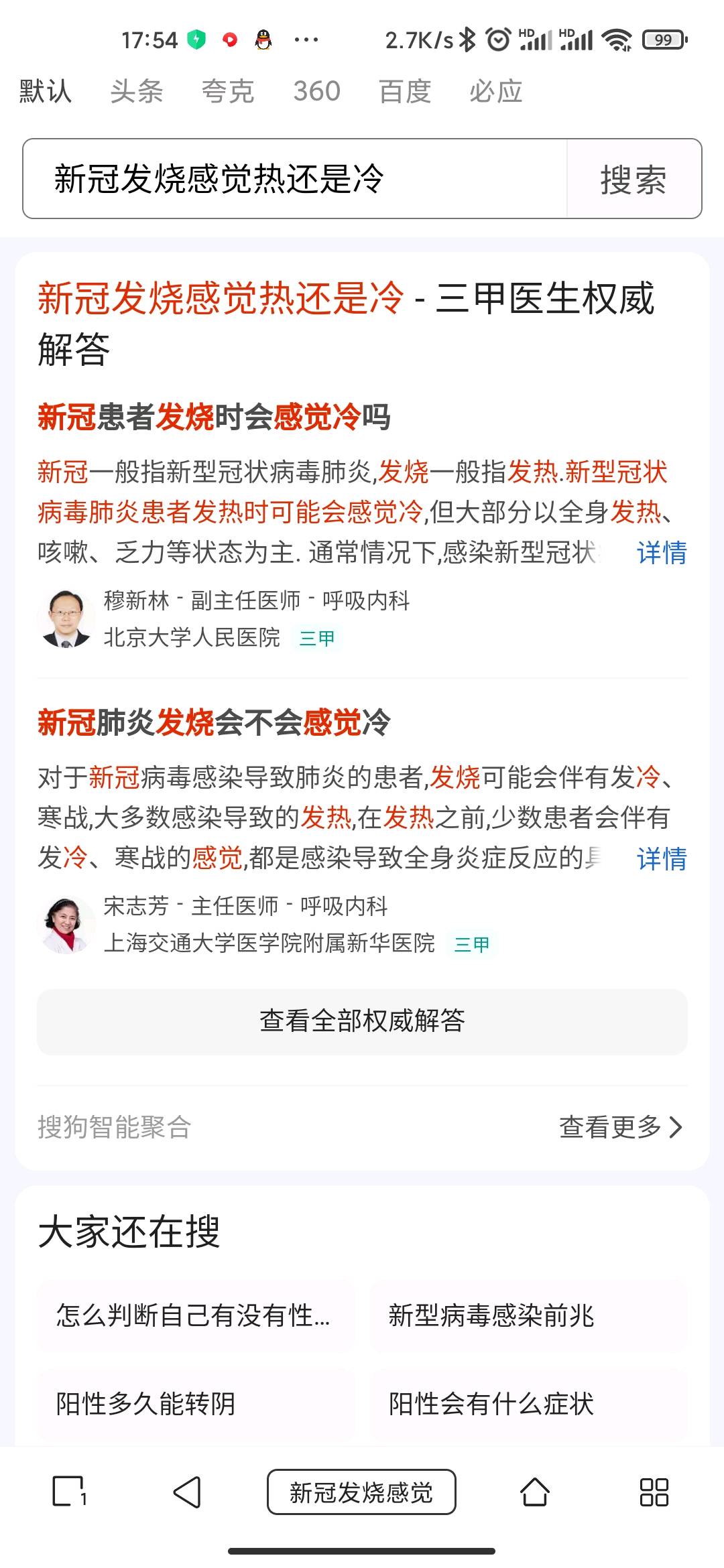Tap 查看全部权威解答 button
The height and width of the screenshot is (1568, 724).
(x=362, y=1021)
